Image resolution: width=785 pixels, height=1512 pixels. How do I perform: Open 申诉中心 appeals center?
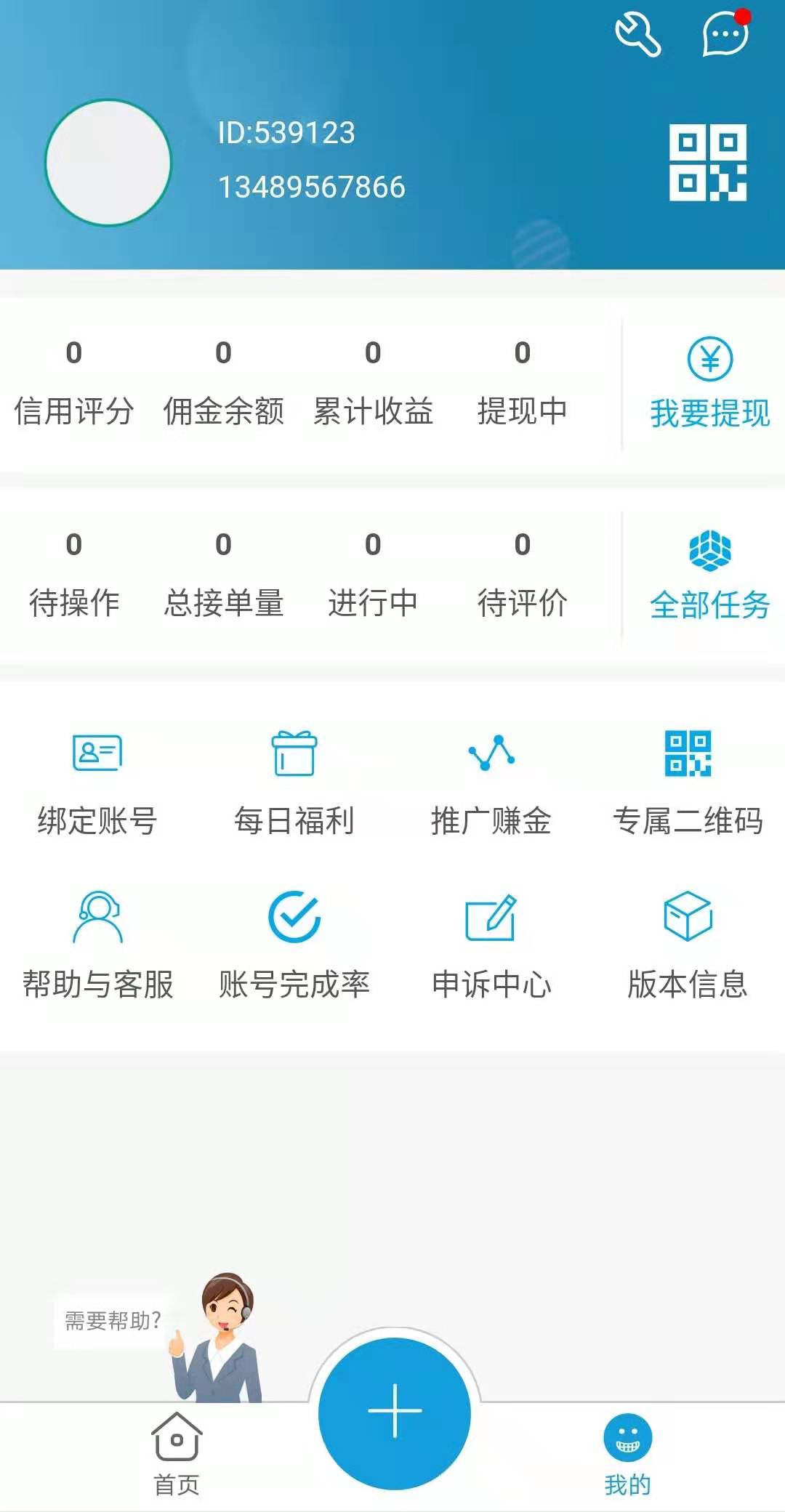tap(491, 946)
